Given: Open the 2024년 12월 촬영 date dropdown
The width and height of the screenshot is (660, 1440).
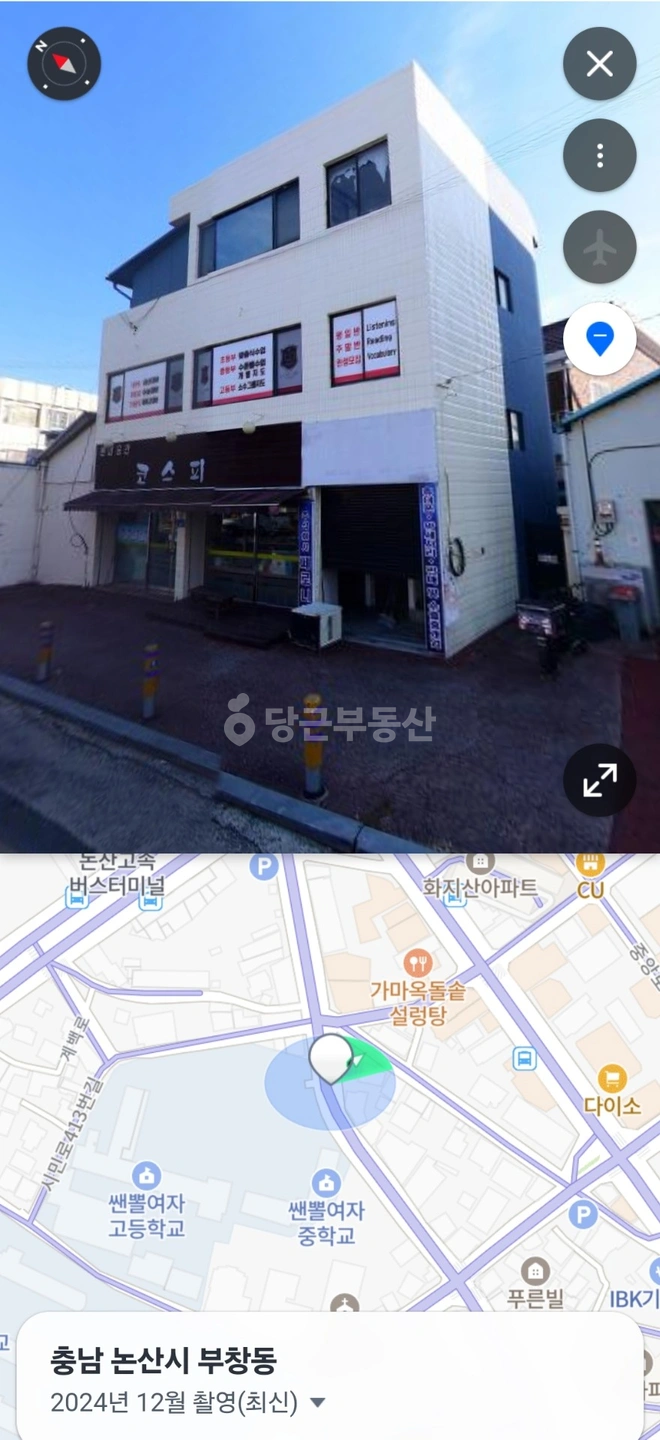Looking at the screenshot, I should [x=189, y=1402].
